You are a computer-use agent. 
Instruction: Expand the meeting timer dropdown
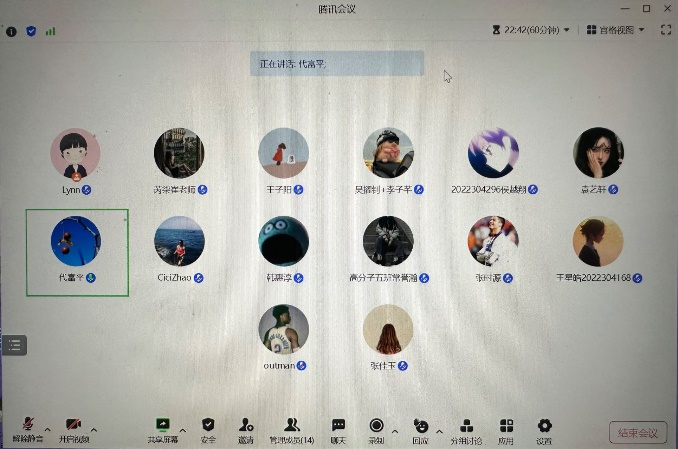tap(531, 30)
